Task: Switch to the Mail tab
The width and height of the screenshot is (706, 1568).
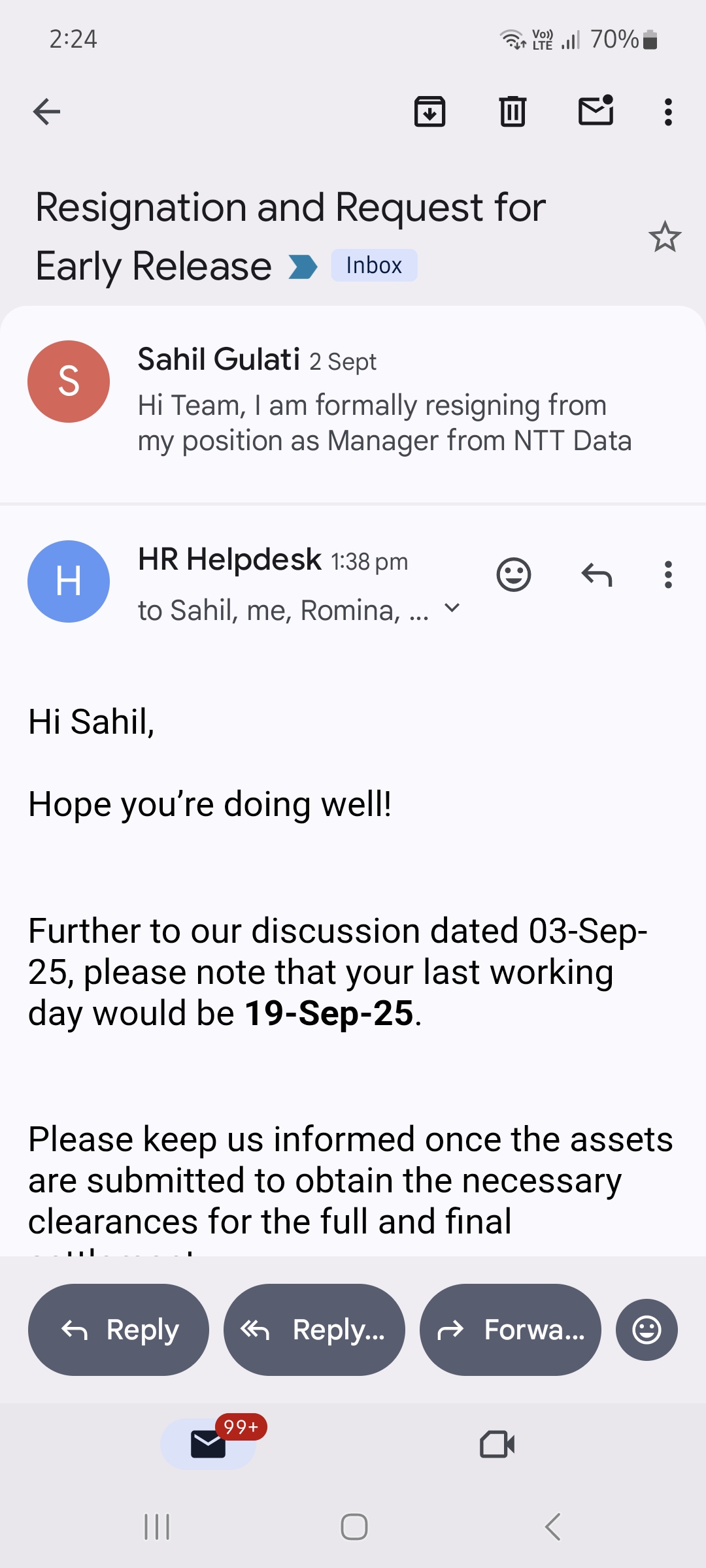Action: 209,1444
